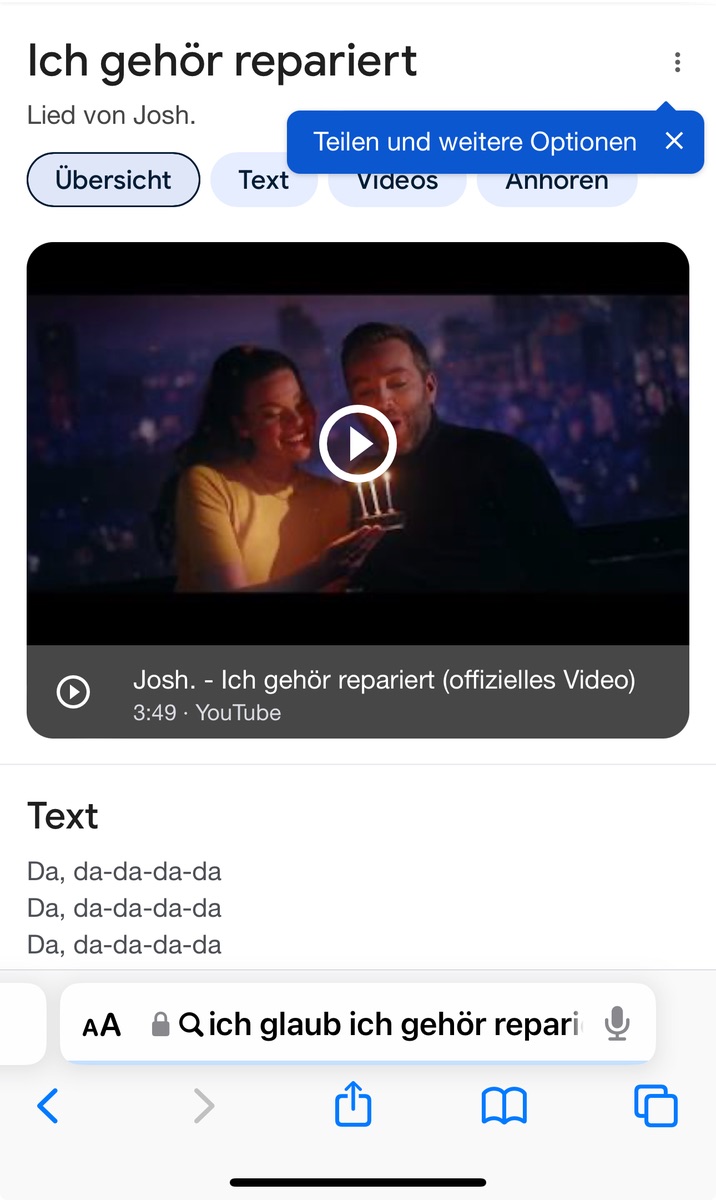The width and height of the screenshot is (716, 1200).
Task: Show all open Safari tabs
Action: 655,1106
